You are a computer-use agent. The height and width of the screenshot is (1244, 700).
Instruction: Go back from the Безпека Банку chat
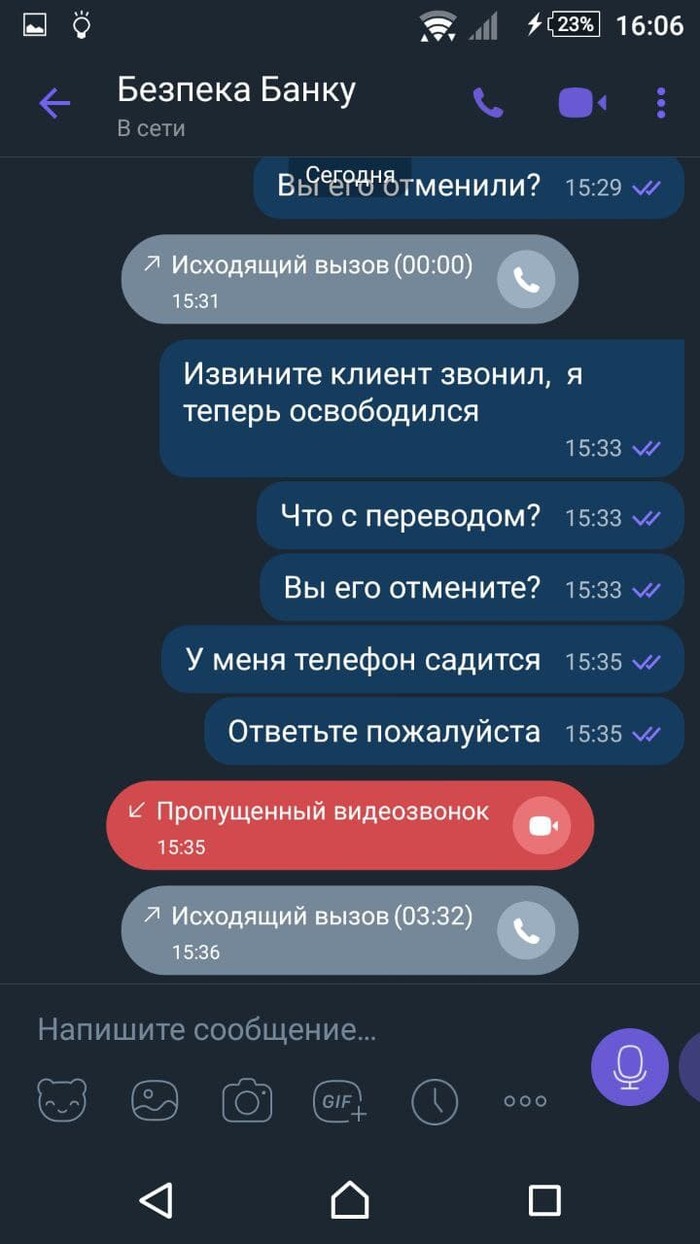[54, 103]
